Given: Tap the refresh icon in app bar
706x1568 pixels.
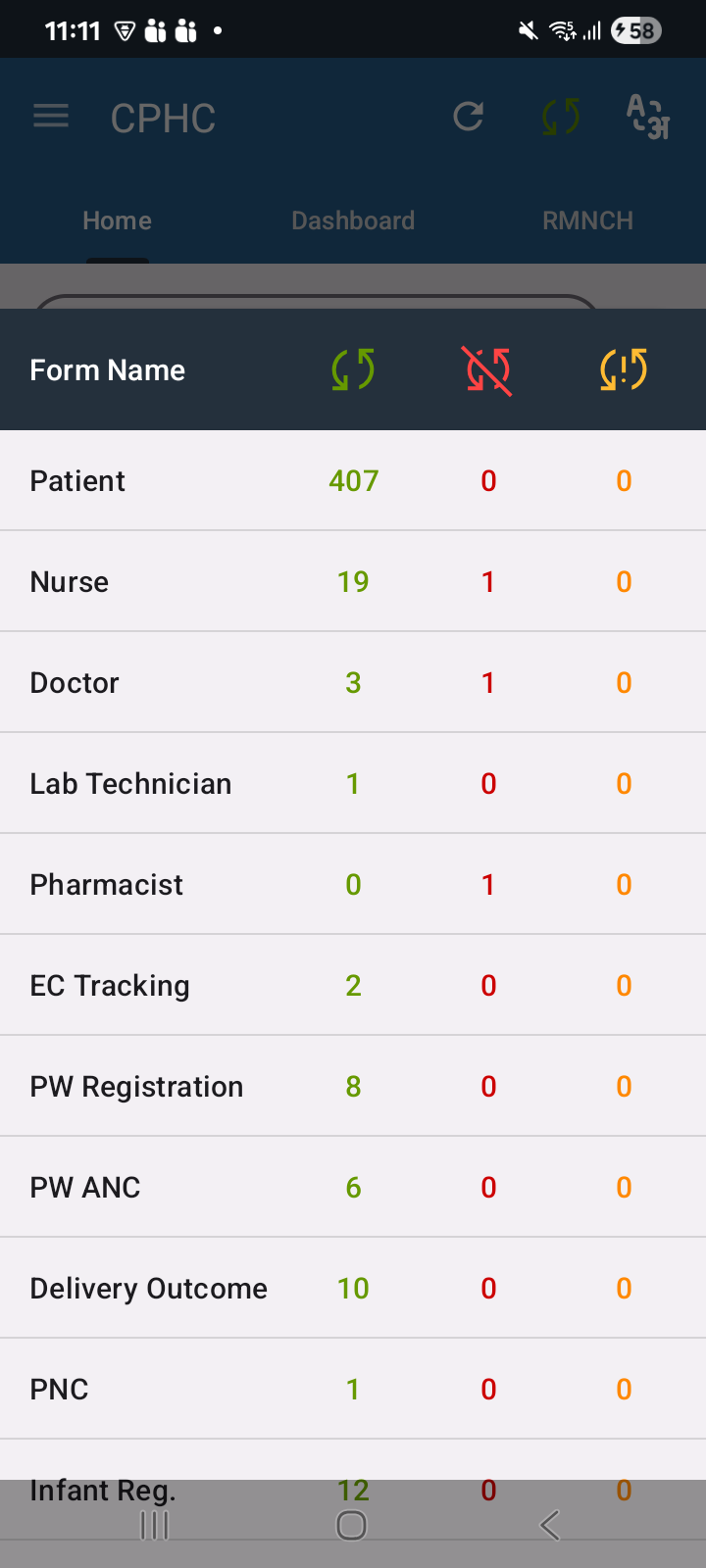Looking at the screenshot, I should (469, 118).
